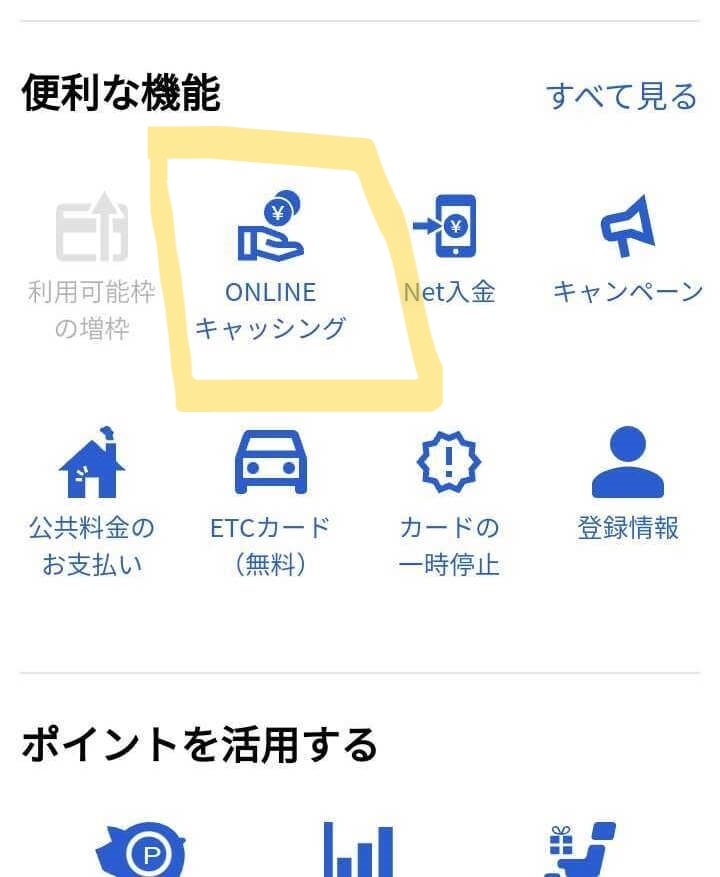Tap the gift box icon
Viewport: 720px width, 877px height.
pos(580,850)
